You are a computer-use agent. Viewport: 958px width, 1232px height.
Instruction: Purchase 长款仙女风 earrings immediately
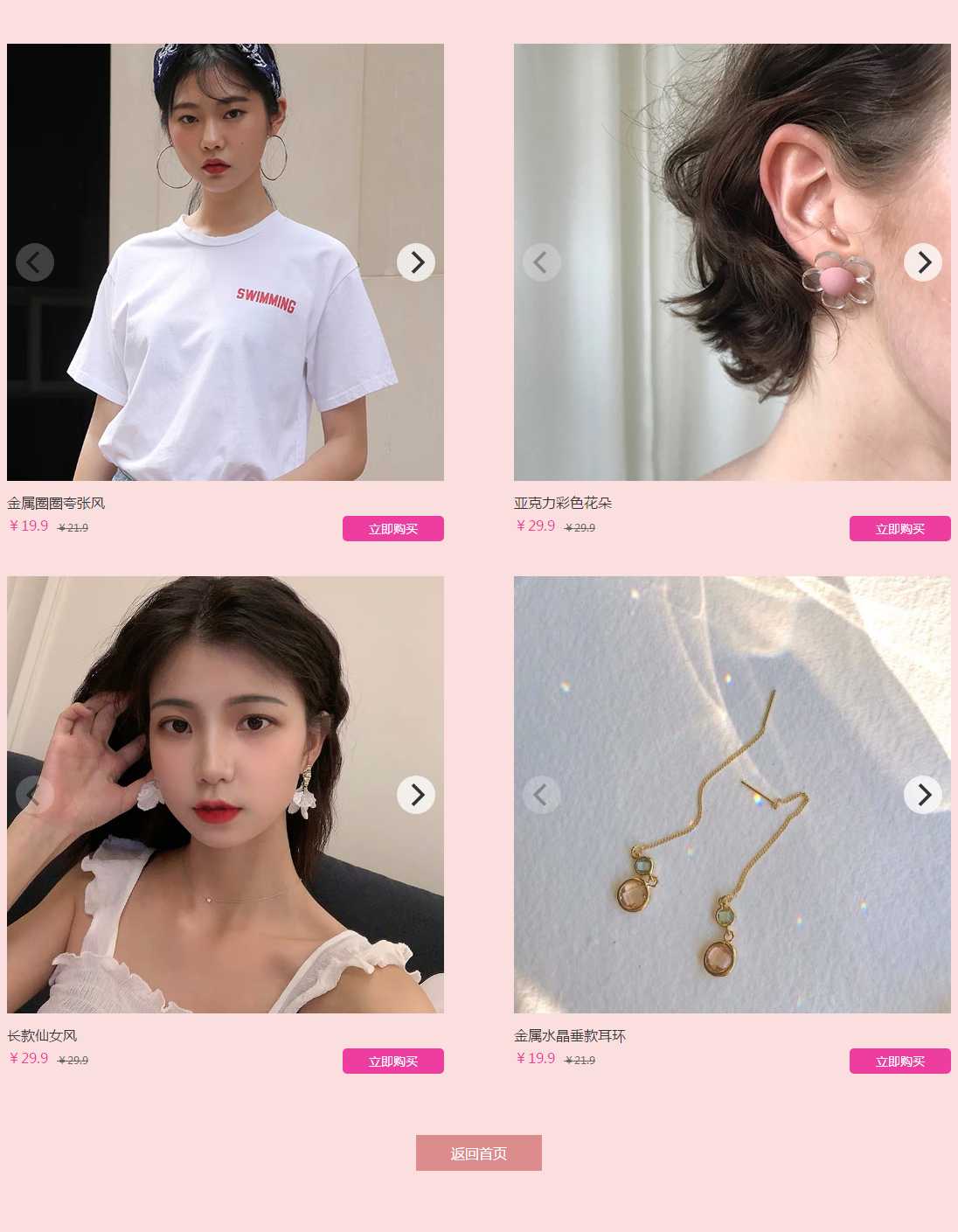pos(392,1061)
